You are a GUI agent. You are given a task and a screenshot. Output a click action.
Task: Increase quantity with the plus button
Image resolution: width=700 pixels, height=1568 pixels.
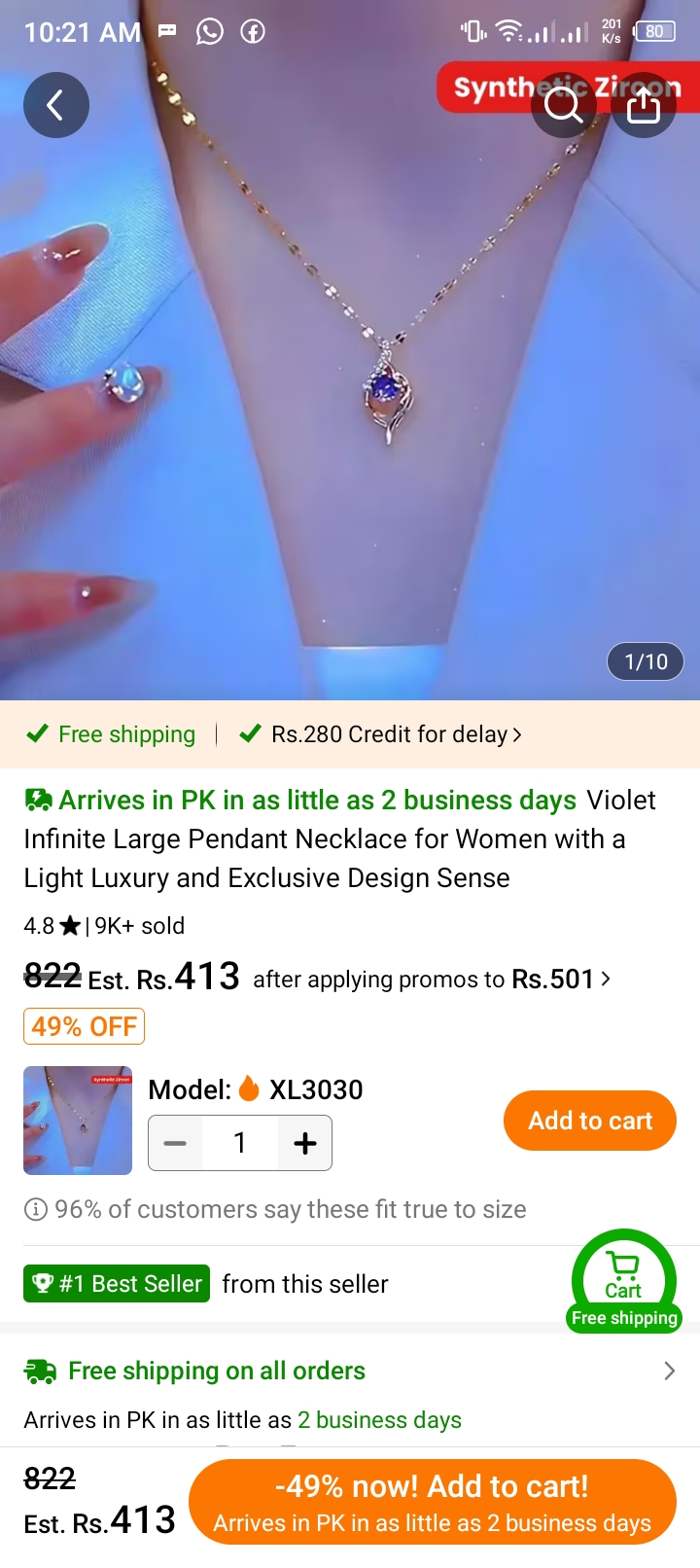(305, 1143)
